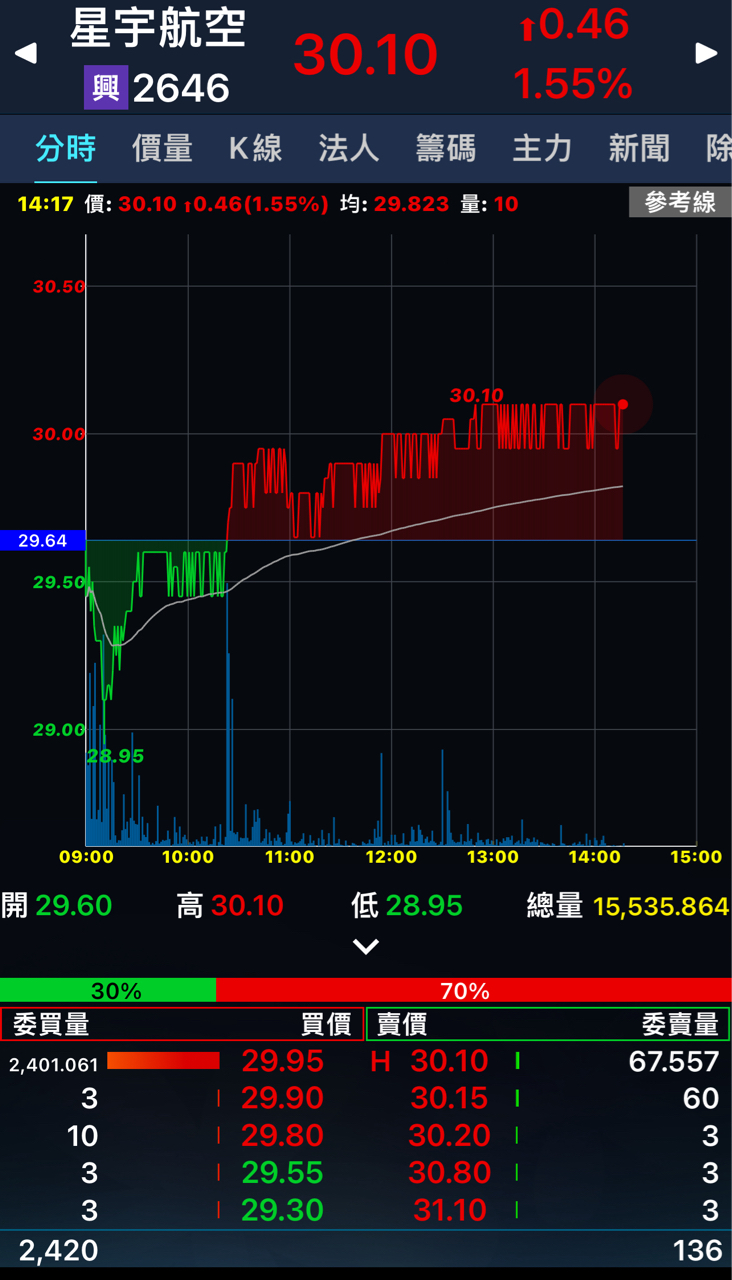Expand details with the down chevron

coord(366,946)
